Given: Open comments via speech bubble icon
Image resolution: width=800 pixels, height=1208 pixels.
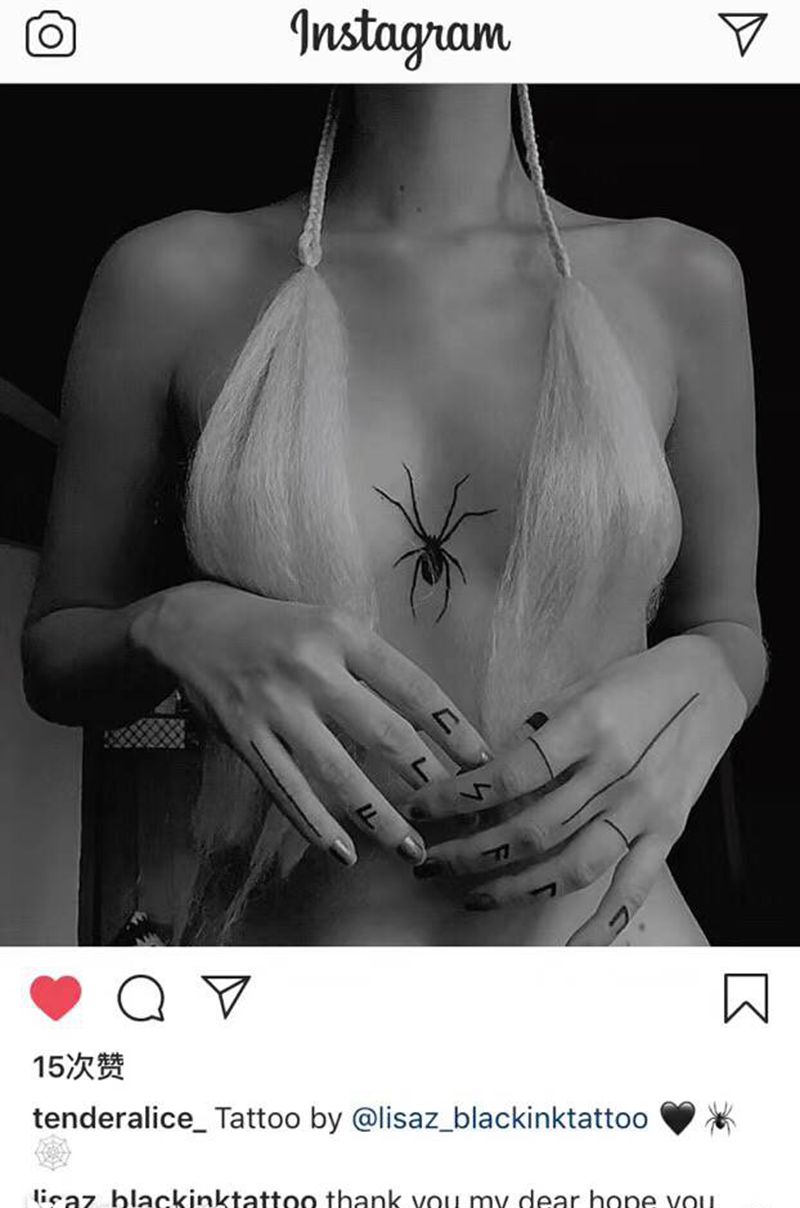Looking at the screenshot, I should point(141,998).
